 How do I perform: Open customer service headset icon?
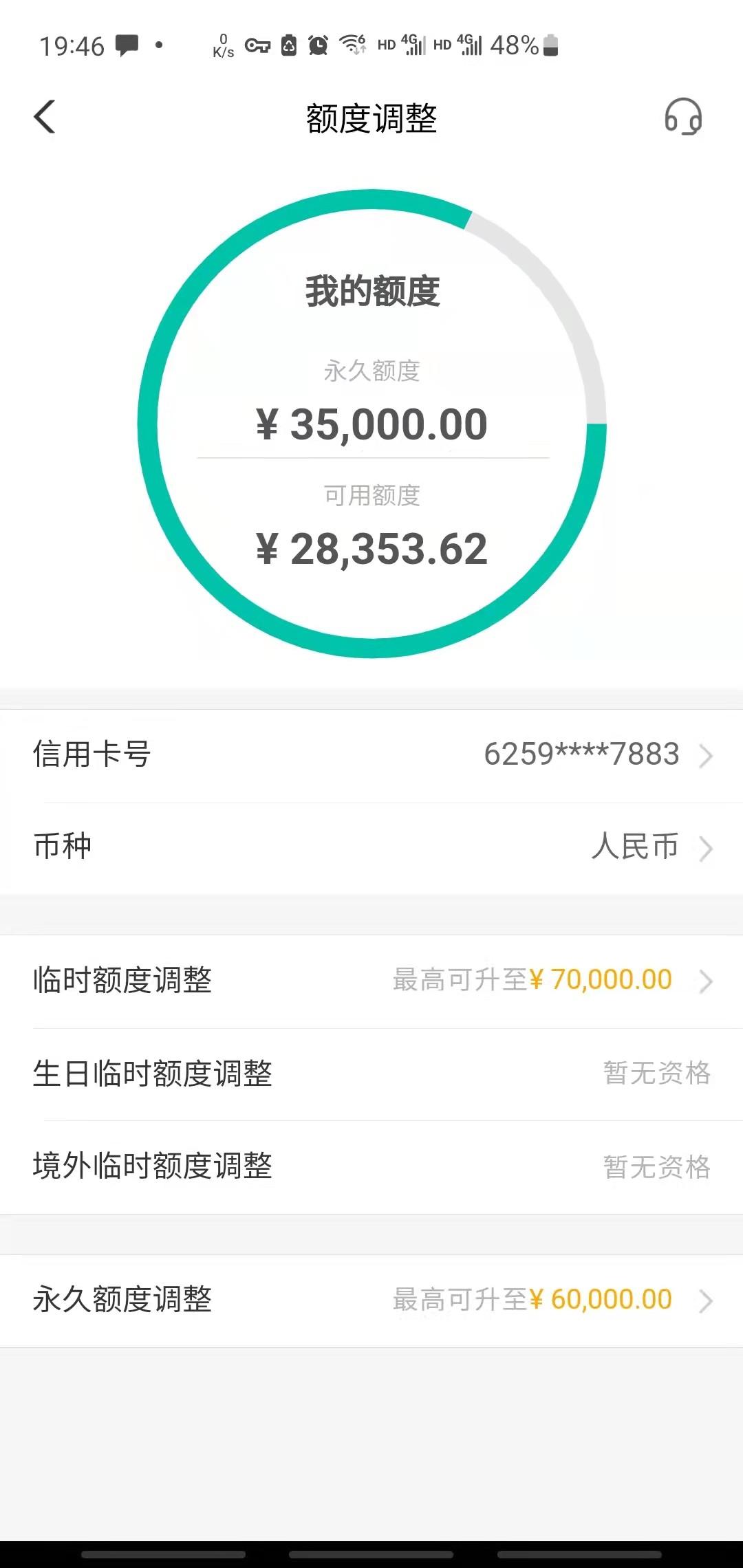(x=682, y=117)
